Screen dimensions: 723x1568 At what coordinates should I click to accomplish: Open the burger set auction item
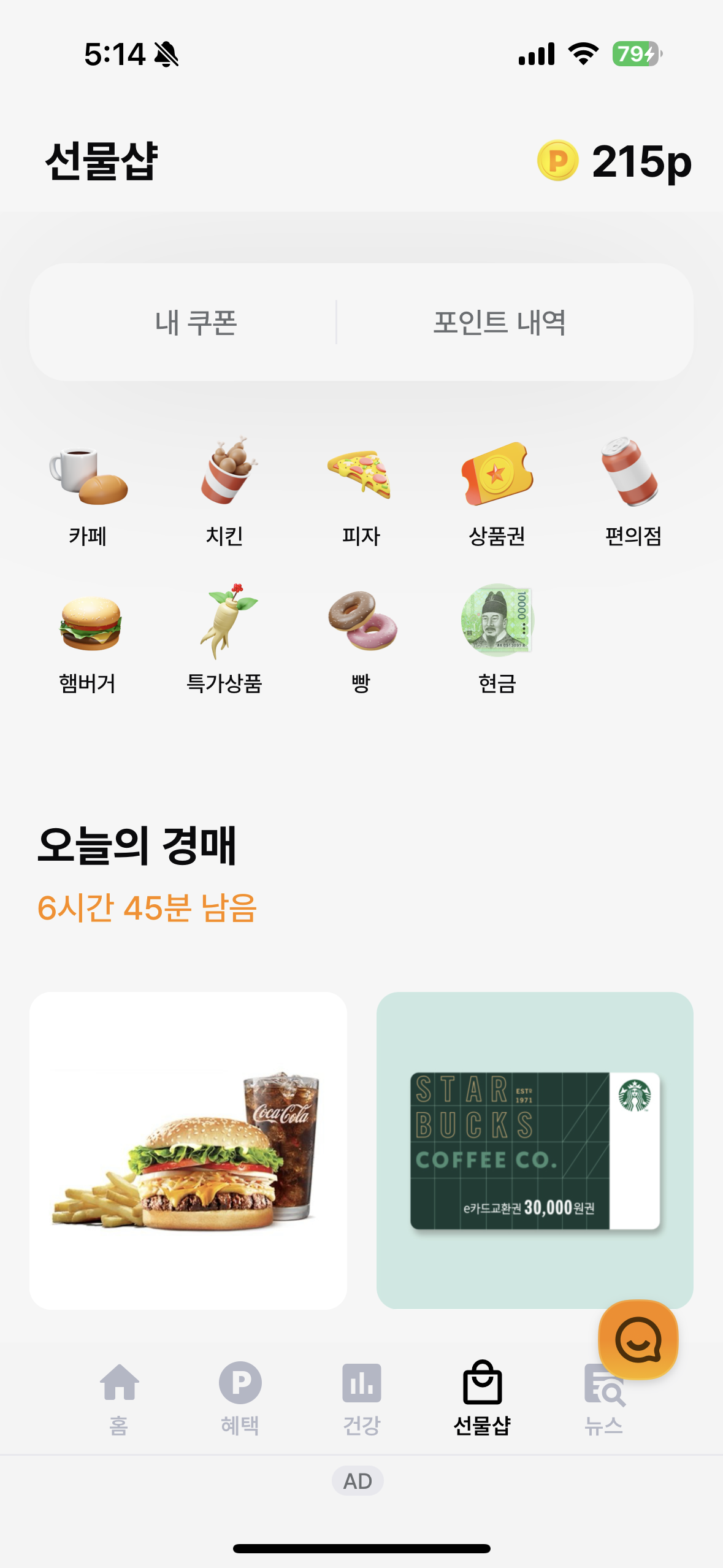[x=188, y=1150]
